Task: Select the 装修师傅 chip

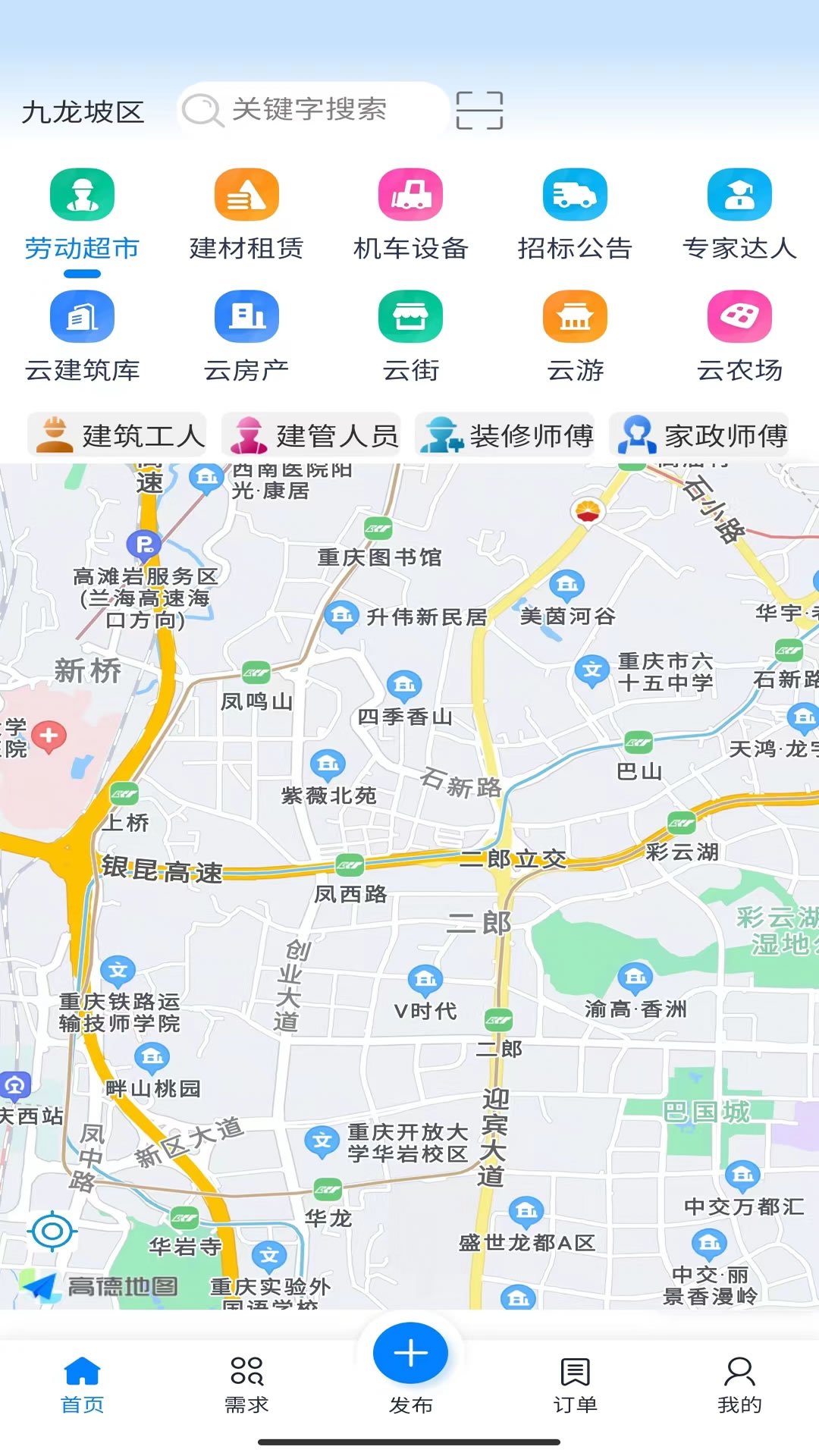Action: pyautogui.click(x=506, y=435)
